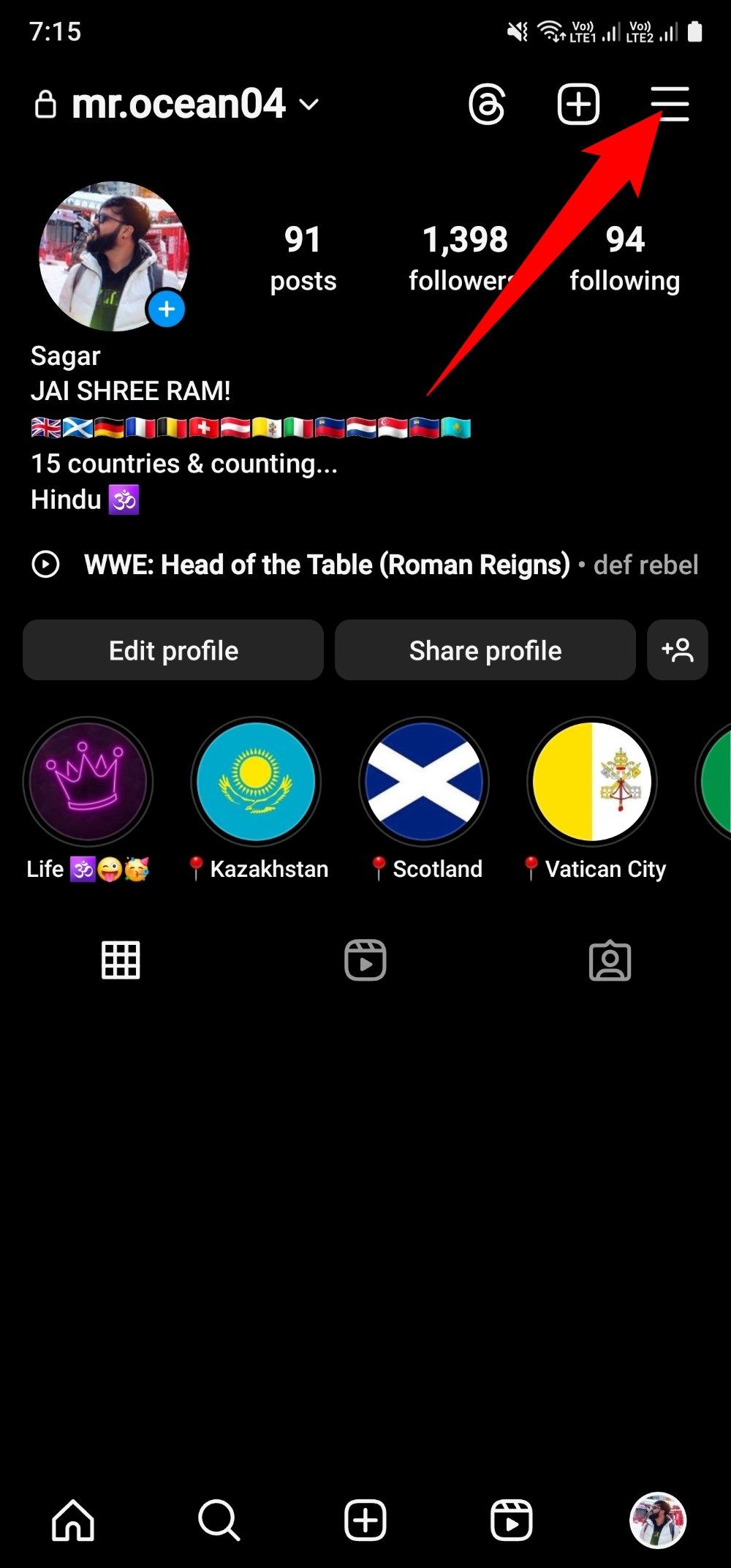The height and width of the screenshot is (1568, 731).
Task: Open the Kazakhstan story highlight
Action: (256, 782)
